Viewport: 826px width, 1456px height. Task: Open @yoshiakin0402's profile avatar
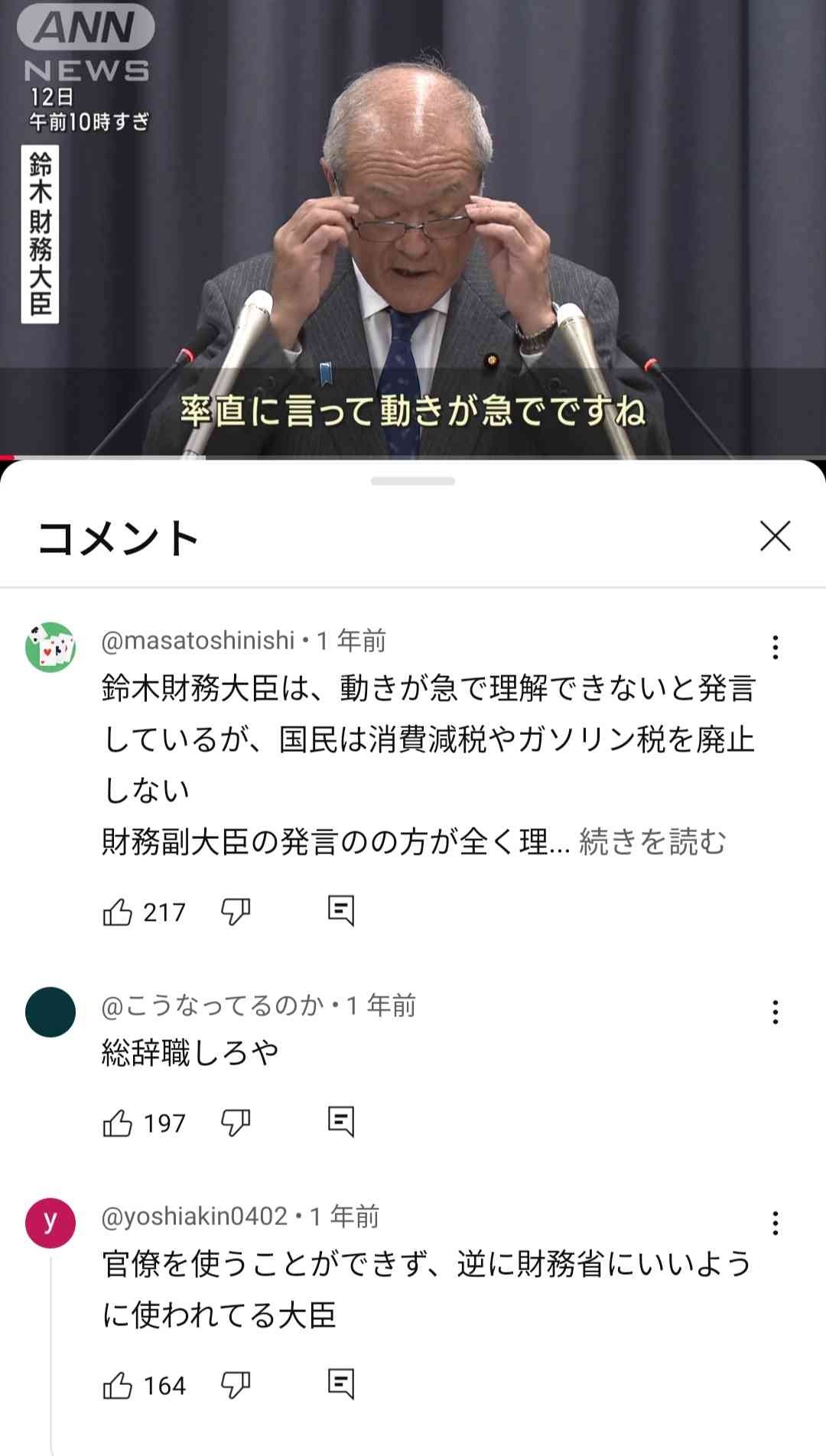tap(50, 1224)
